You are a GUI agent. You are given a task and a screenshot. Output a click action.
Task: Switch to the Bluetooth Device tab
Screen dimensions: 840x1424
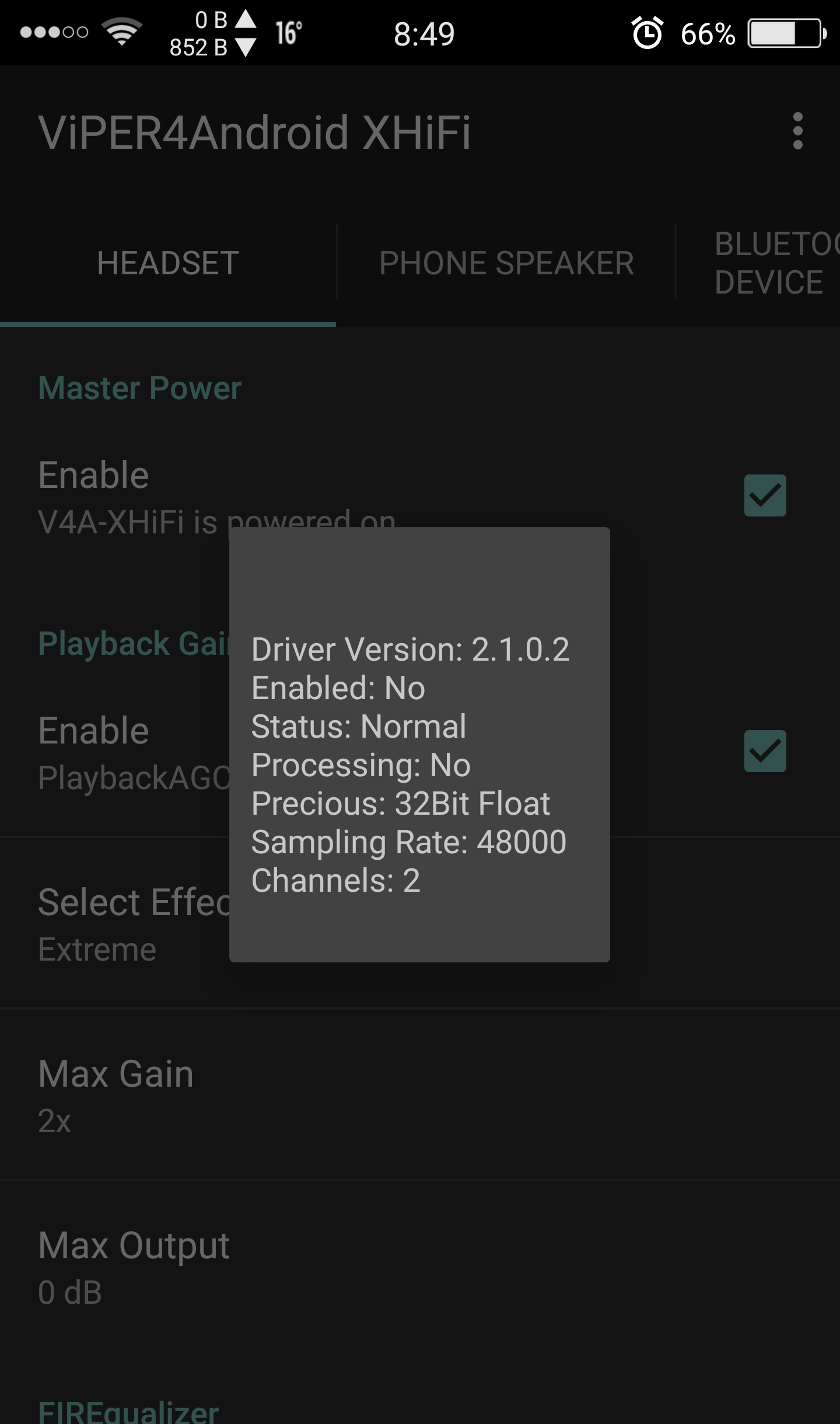(758, 263)
